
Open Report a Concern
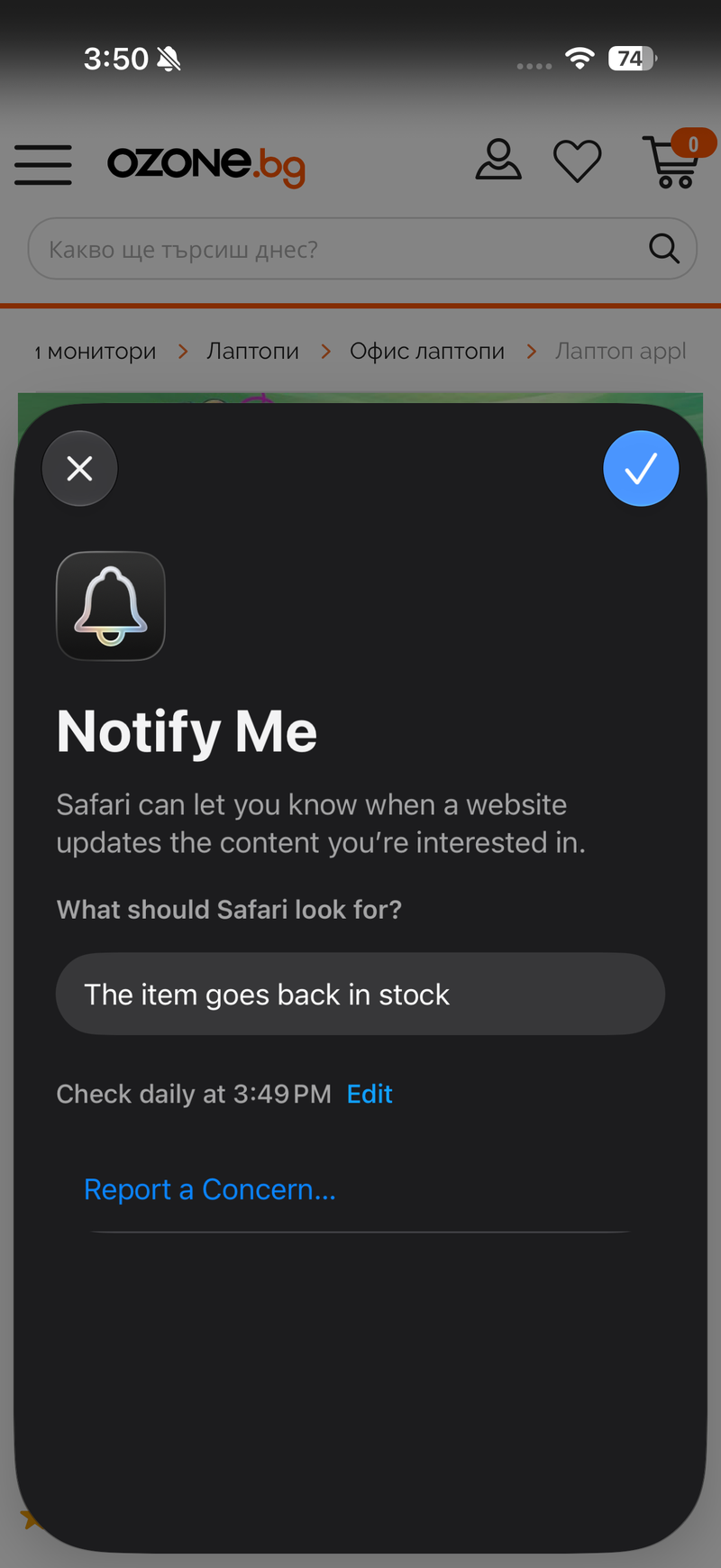[x=210, y=1189]
